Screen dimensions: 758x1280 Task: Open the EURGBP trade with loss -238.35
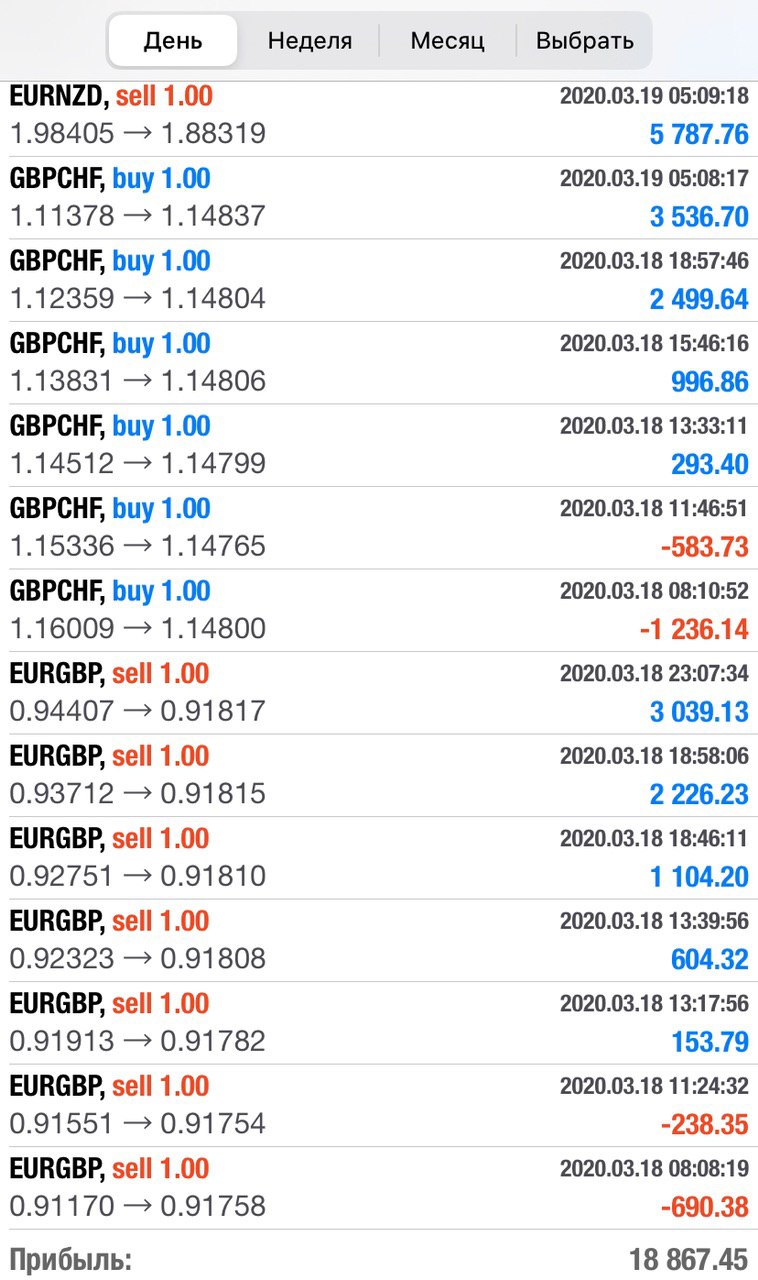coord(379,1105)
